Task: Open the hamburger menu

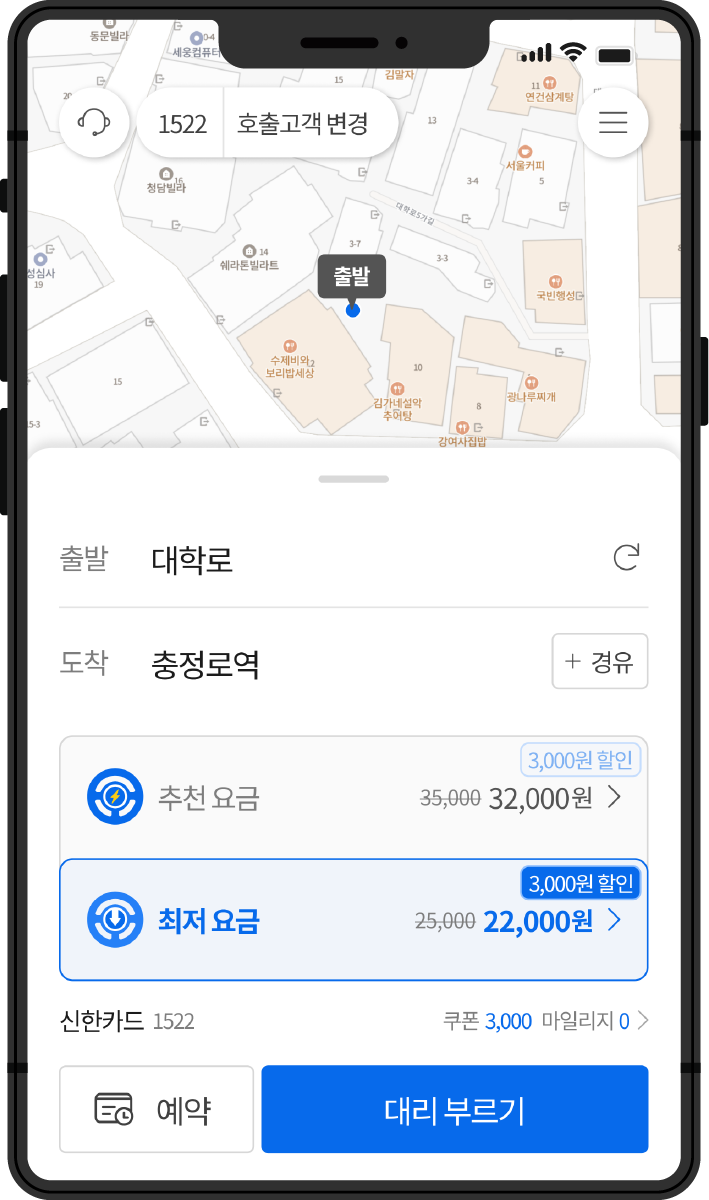Action: pyautogui.click(x=612, y=123)
